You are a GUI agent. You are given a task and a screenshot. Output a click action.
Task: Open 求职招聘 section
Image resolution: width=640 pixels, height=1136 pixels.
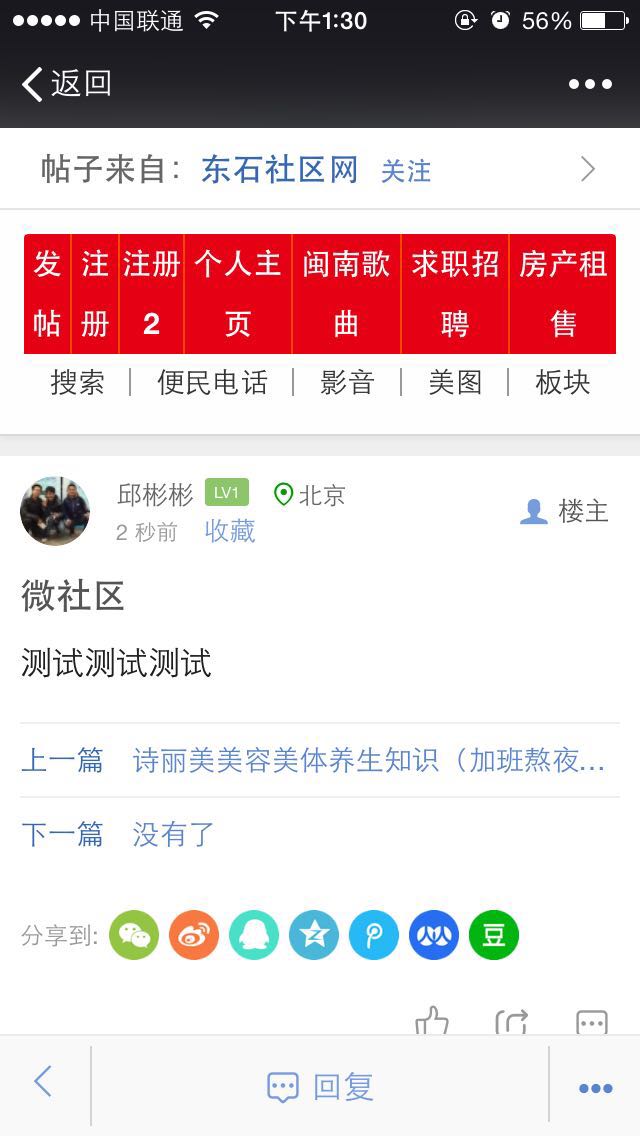455,294
